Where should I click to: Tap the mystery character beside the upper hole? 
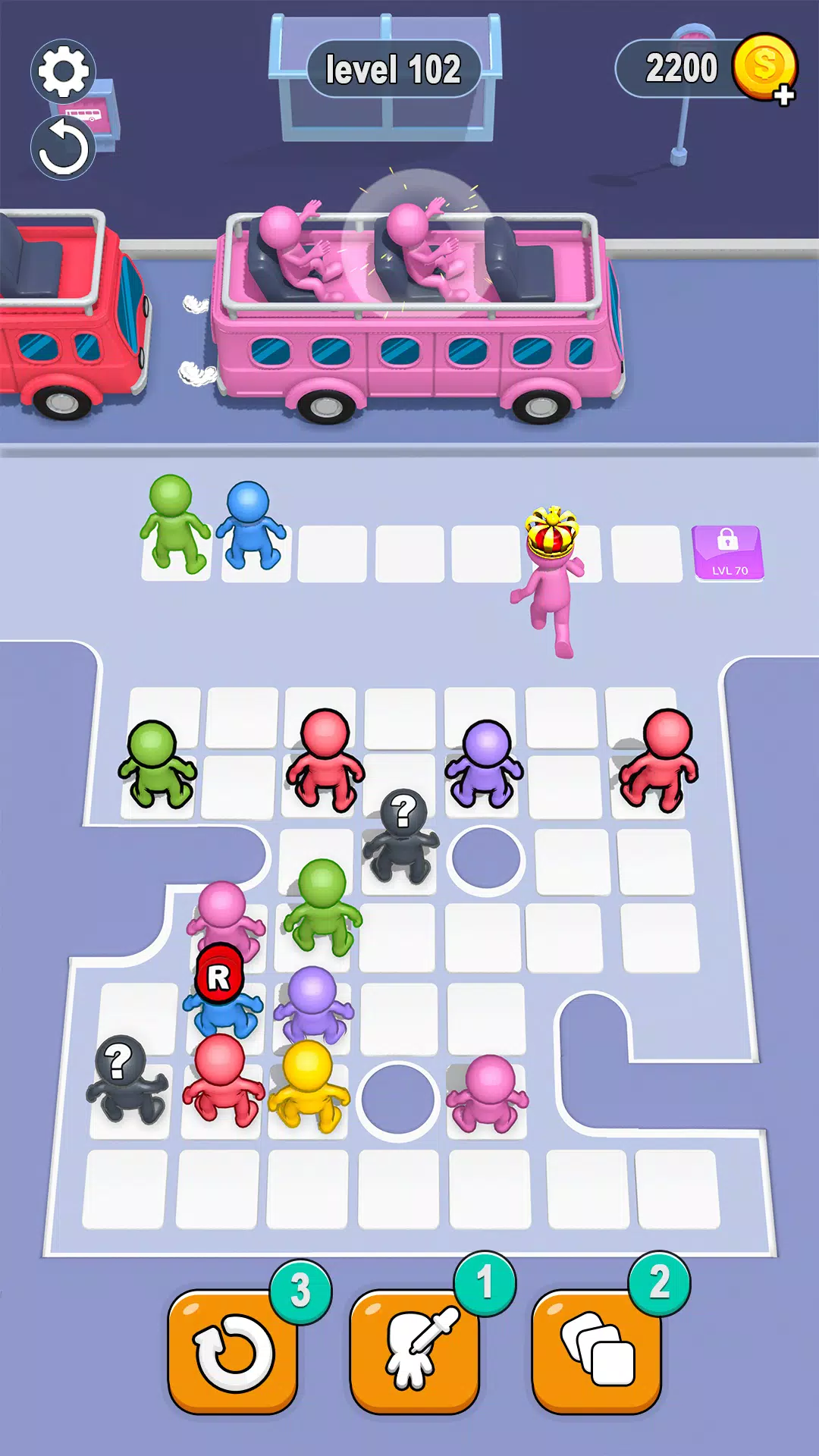pos(401,838)
